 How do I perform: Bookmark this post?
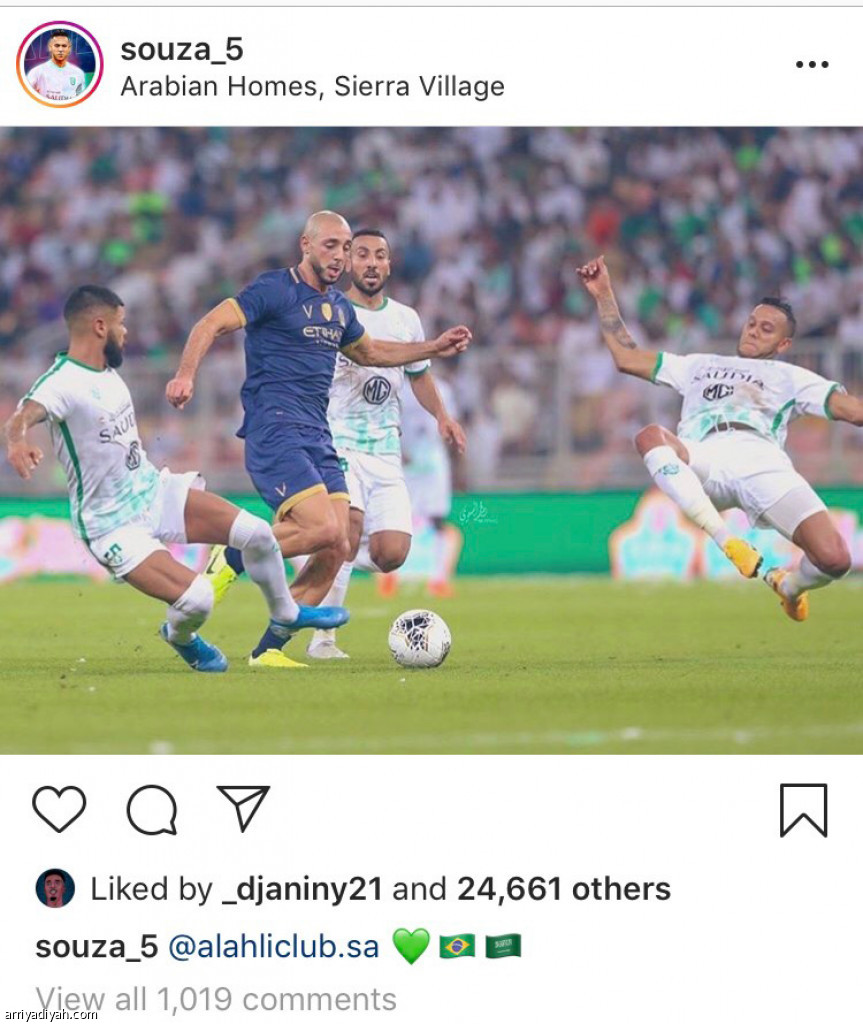tap(803, 809)
